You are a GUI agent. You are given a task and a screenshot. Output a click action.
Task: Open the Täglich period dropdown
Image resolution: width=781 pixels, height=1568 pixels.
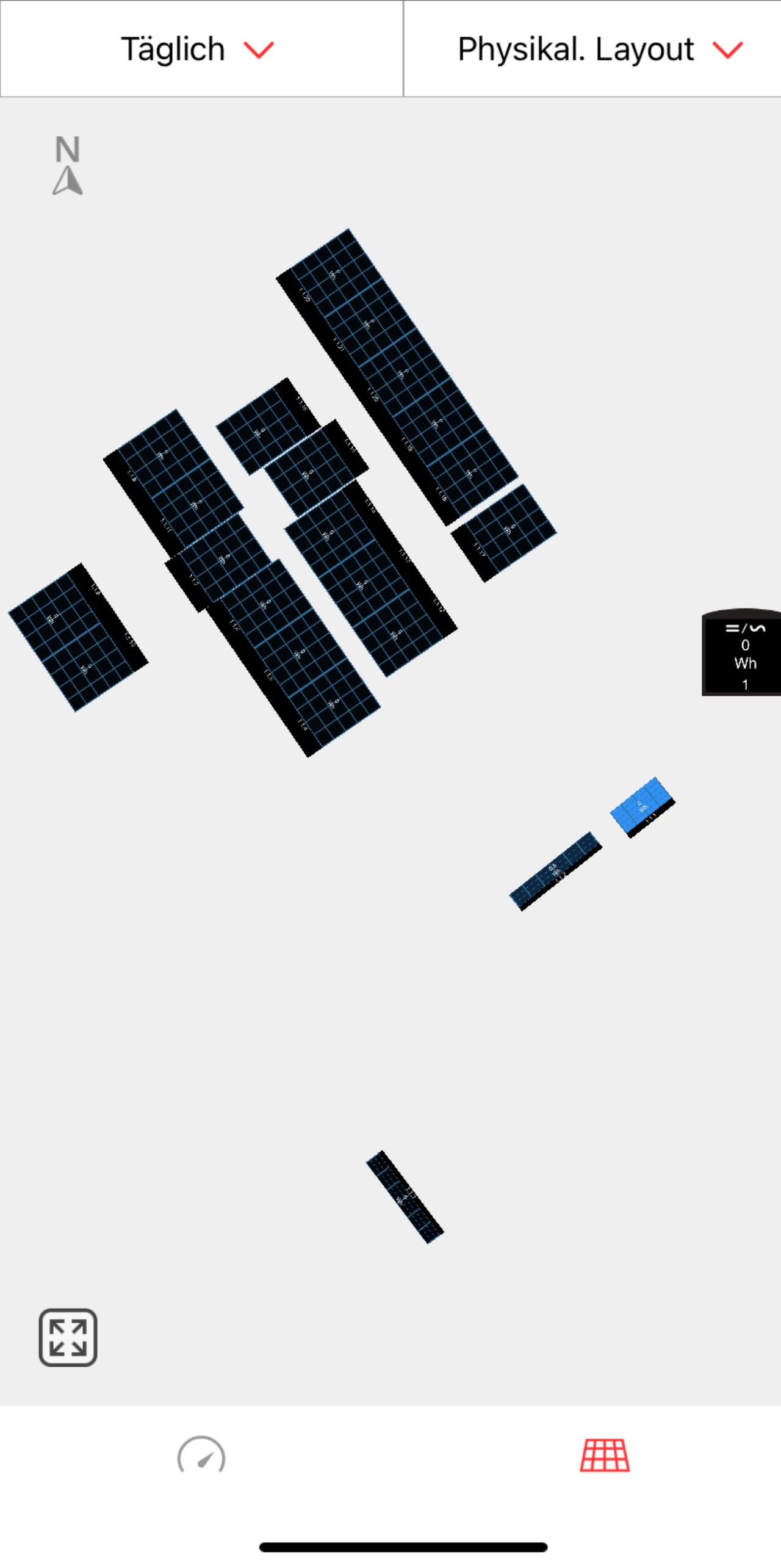pyautogui.click(x=201, y=49)
